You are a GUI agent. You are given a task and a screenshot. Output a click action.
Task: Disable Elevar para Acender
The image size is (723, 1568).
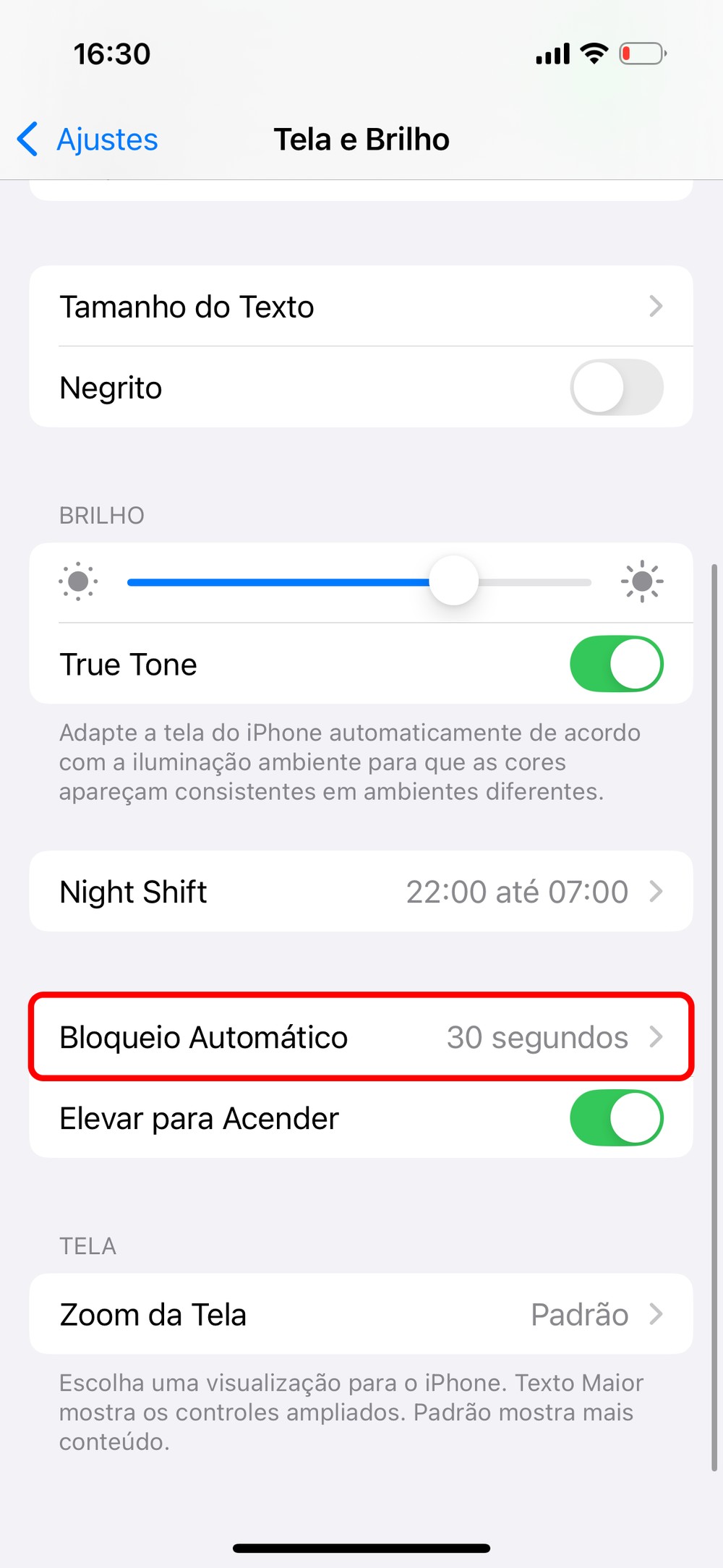(616, 1118)
